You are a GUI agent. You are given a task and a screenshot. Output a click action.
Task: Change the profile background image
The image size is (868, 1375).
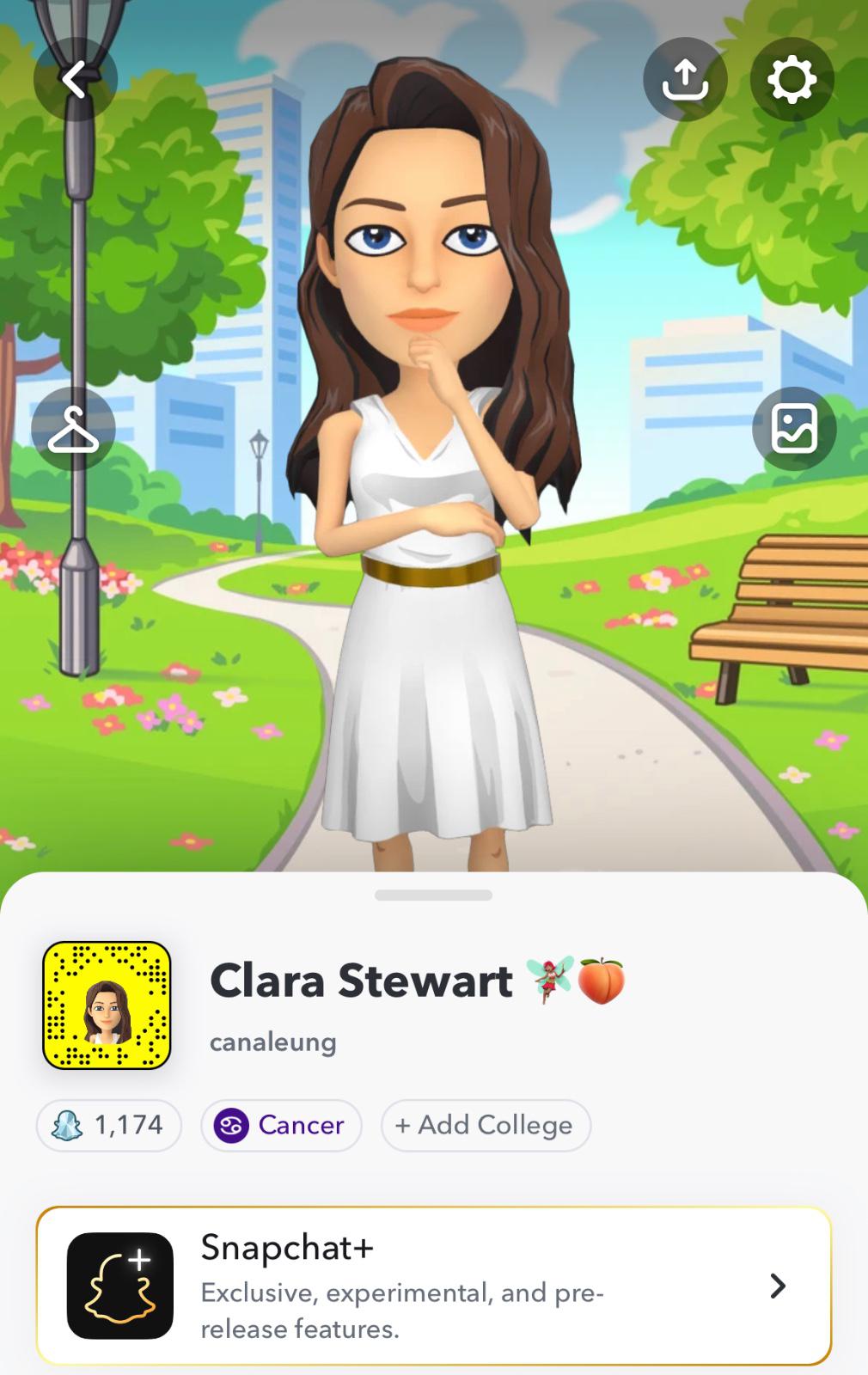pos(793,429)
